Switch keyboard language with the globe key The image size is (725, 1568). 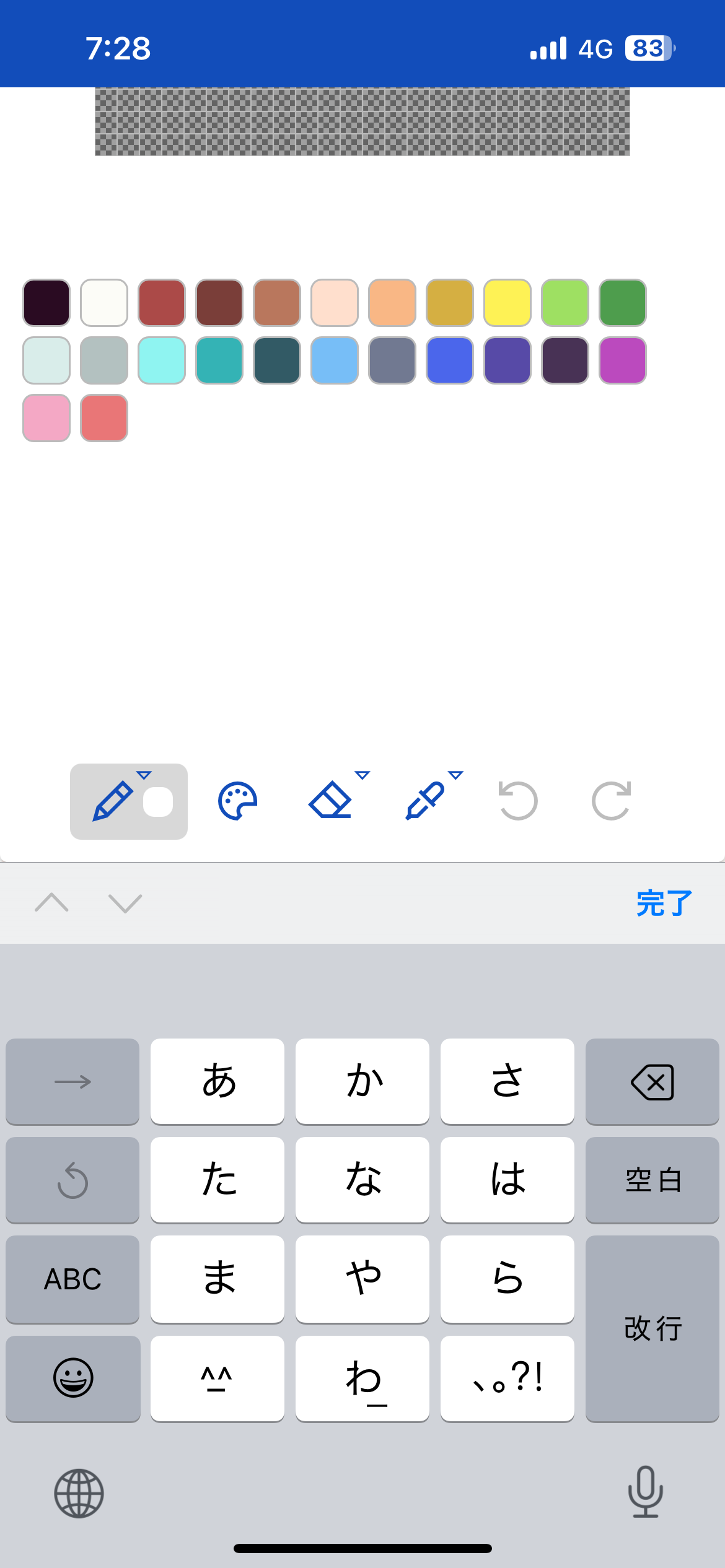tap(79, 1493)
